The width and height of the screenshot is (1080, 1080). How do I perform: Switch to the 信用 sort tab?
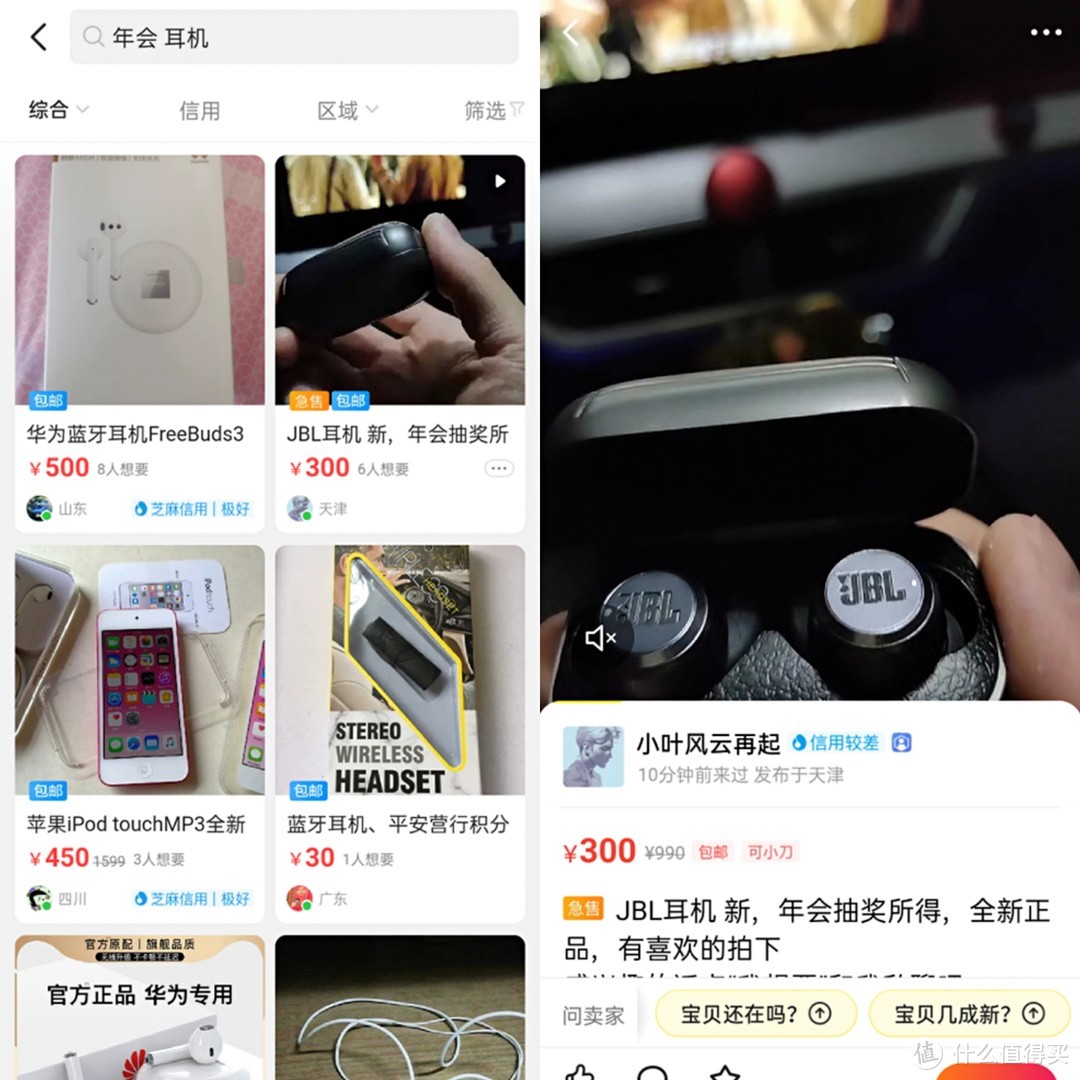(x=199, y=111)
